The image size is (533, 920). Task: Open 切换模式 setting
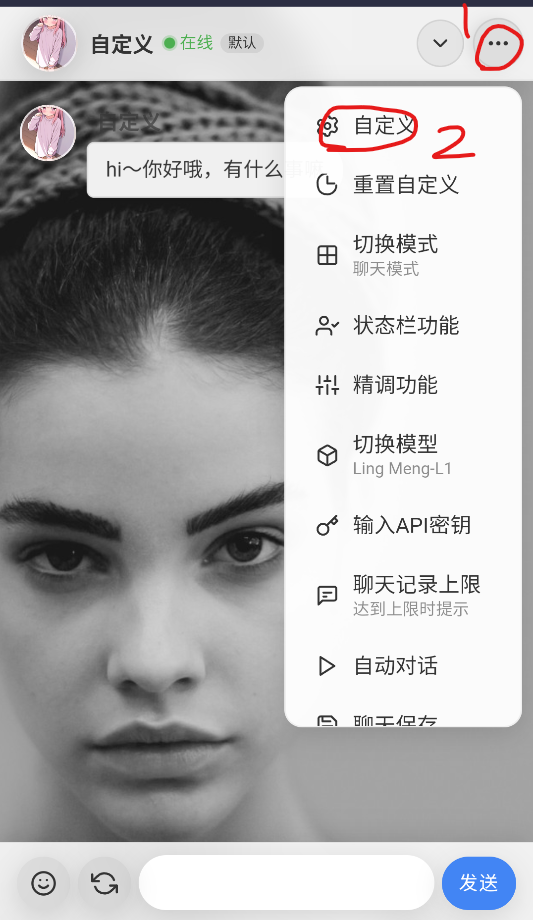(403, 256)
